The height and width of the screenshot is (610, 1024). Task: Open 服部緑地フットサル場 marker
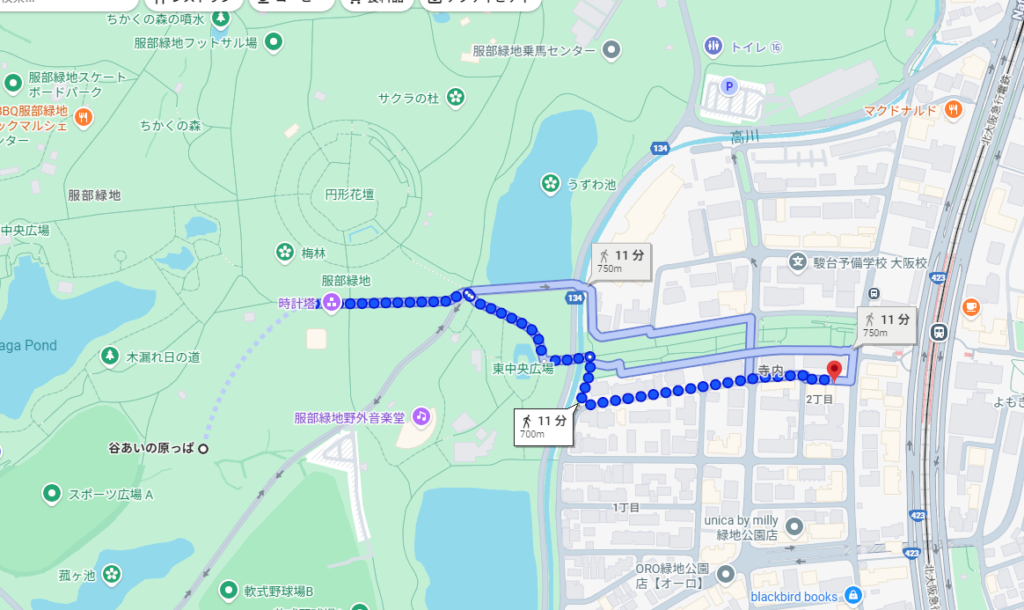point(273,42)
